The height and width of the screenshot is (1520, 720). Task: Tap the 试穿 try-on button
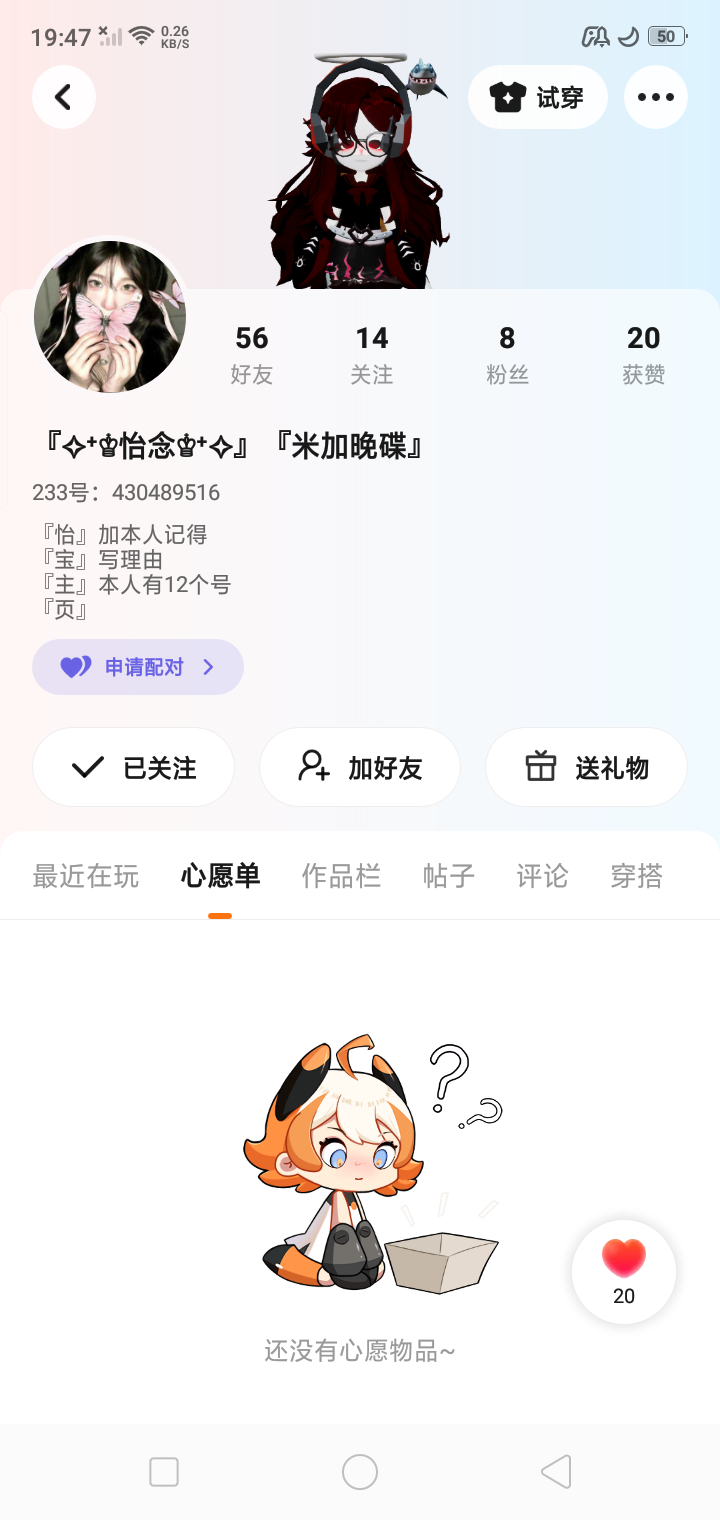538,97
